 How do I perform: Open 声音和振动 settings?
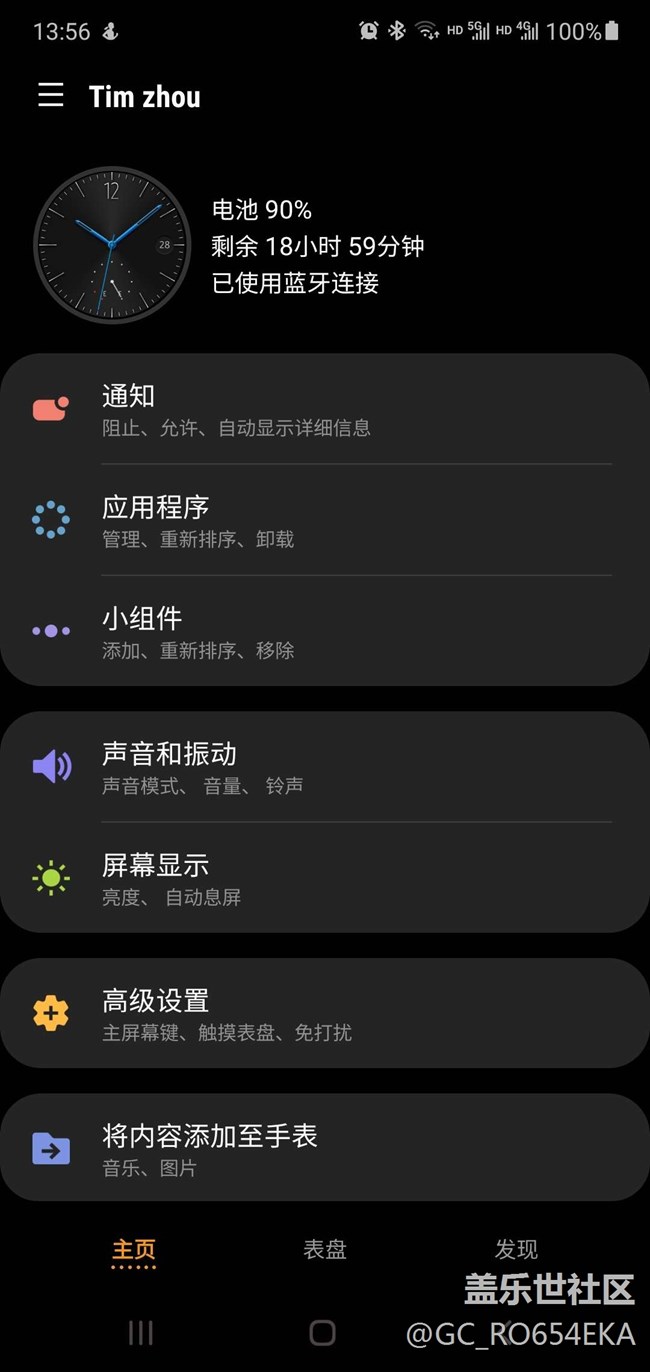click(324, 767)
